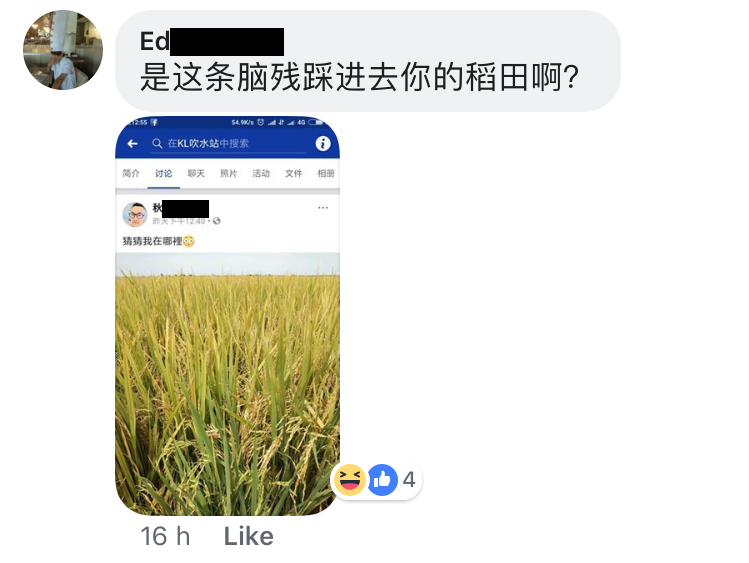Viewport: 749px width, 563px height.
Task: Like this comment
Action: click(x=248, y=536)
